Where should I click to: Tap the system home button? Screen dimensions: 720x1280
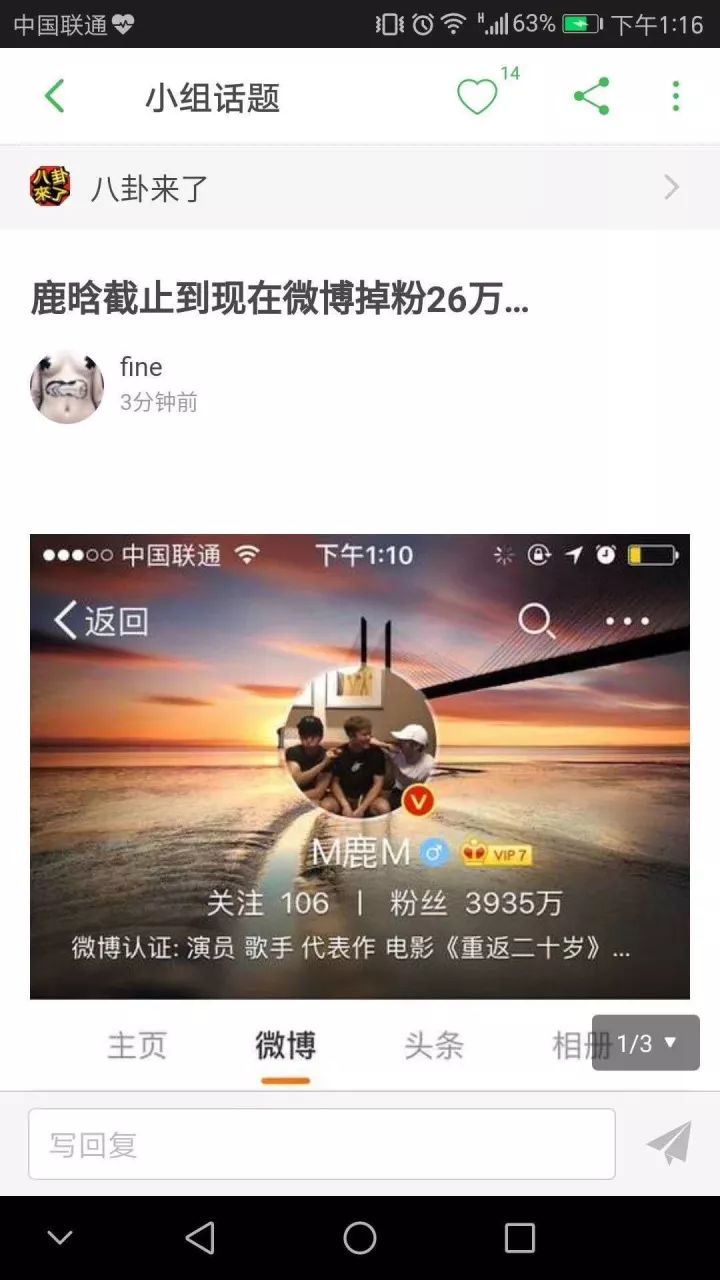pyautogui.click(x=359, y=1238)
